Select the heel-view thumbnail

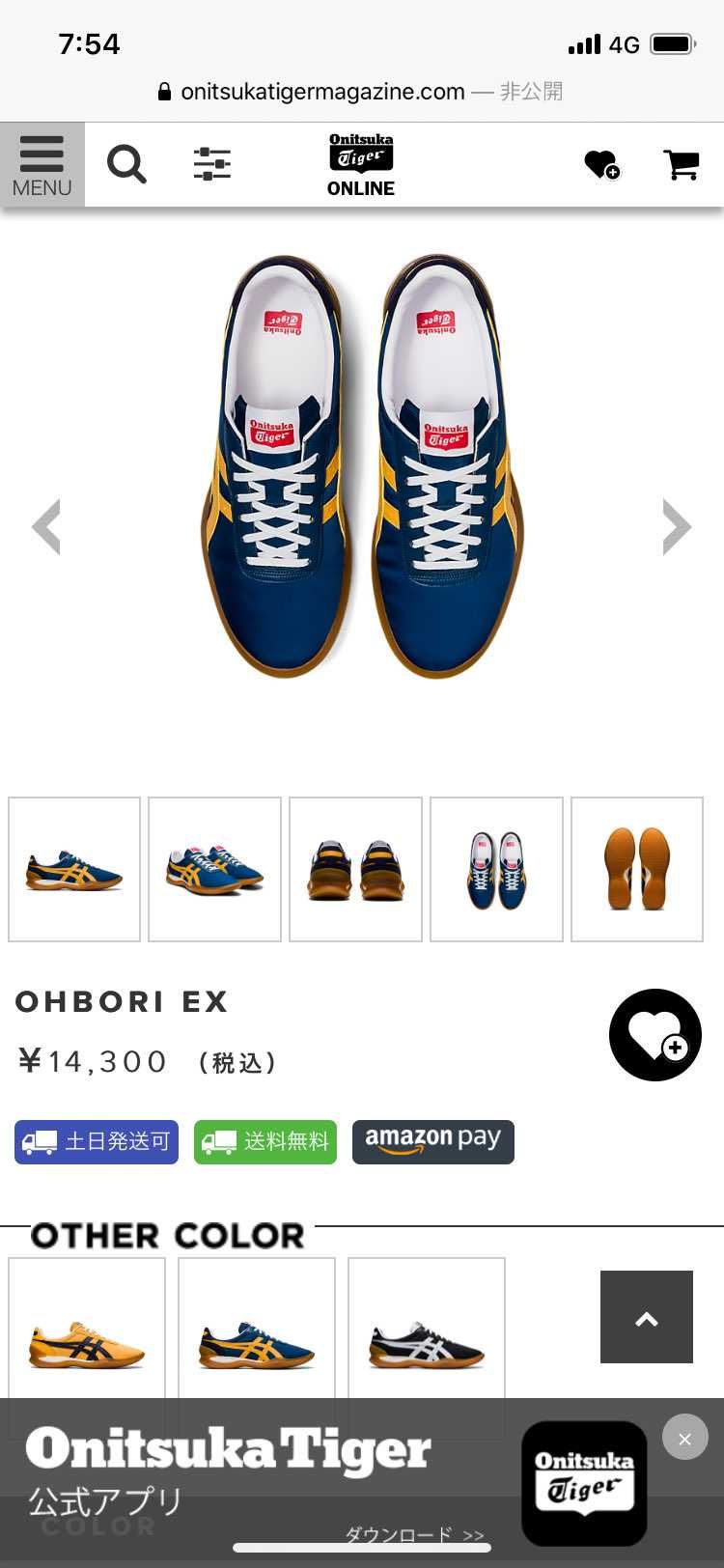pyautogui.click(x=355, y=869)
